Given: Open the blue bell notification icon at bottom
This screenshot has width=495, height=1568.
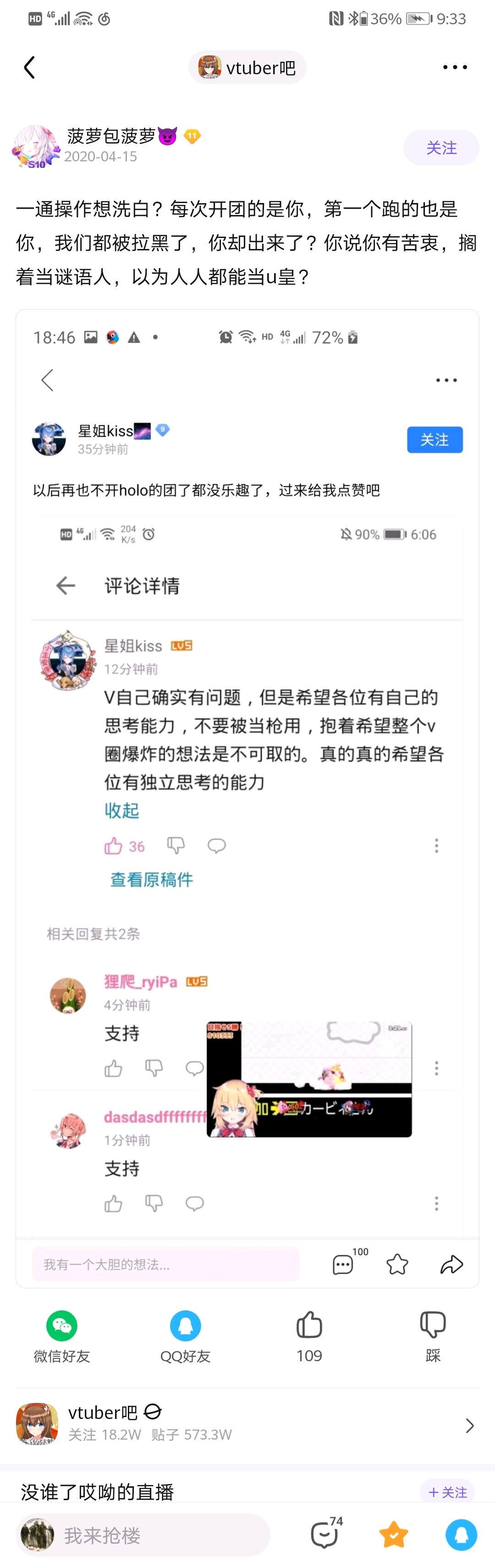Looking at the screenshot, I should 461,1535.
